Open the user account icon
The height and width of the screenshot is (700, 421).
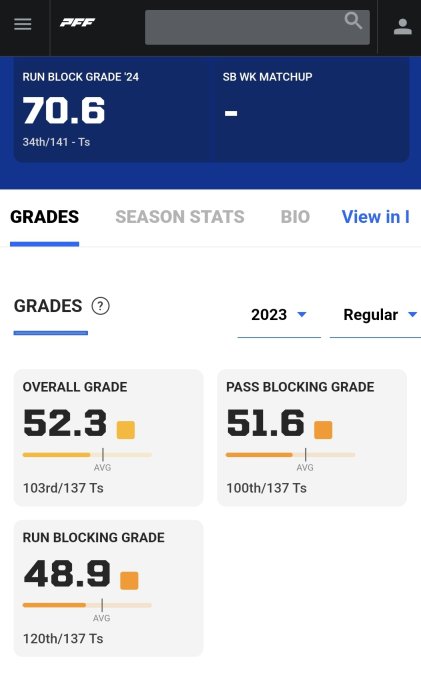(402, 27)
